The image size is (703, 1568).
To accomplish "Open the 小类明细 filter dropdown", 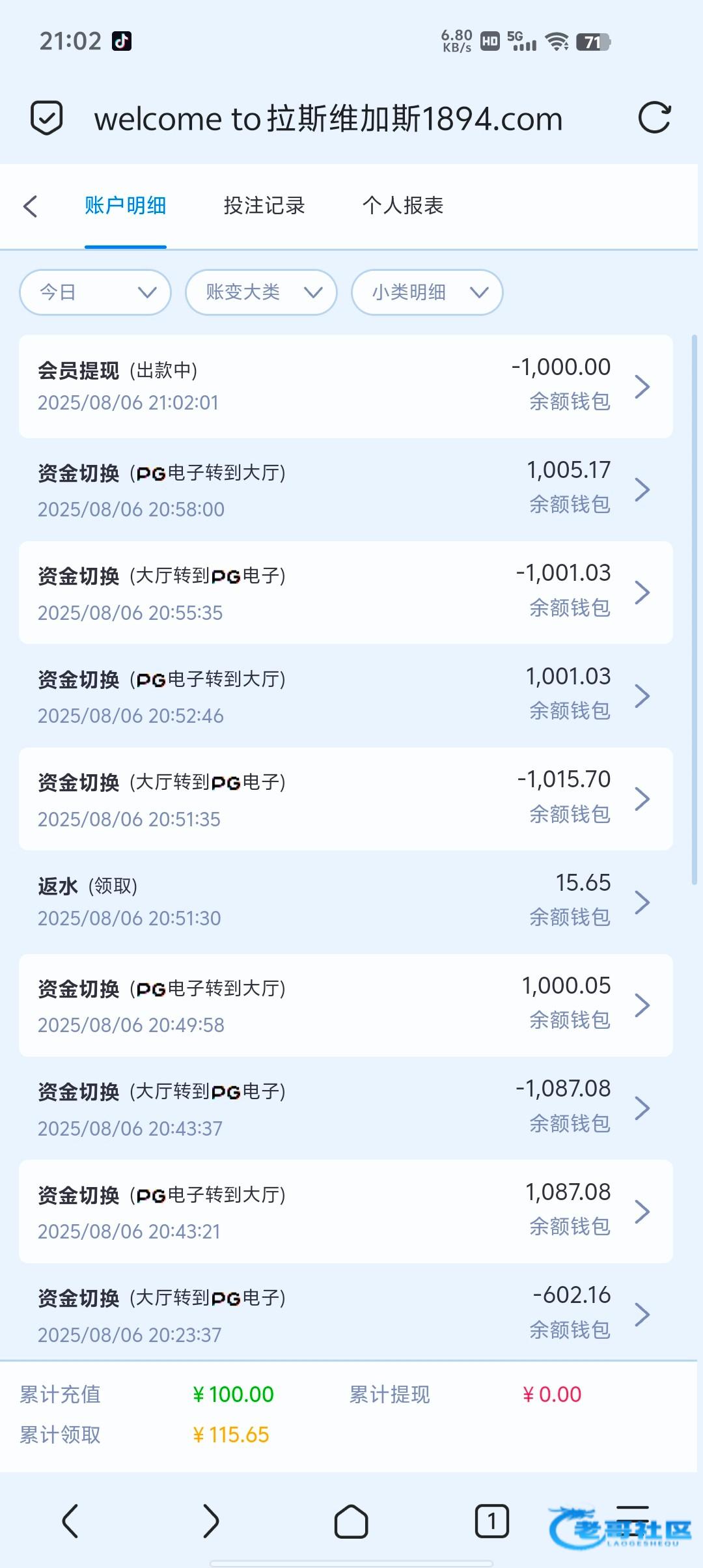I will 427,292.
